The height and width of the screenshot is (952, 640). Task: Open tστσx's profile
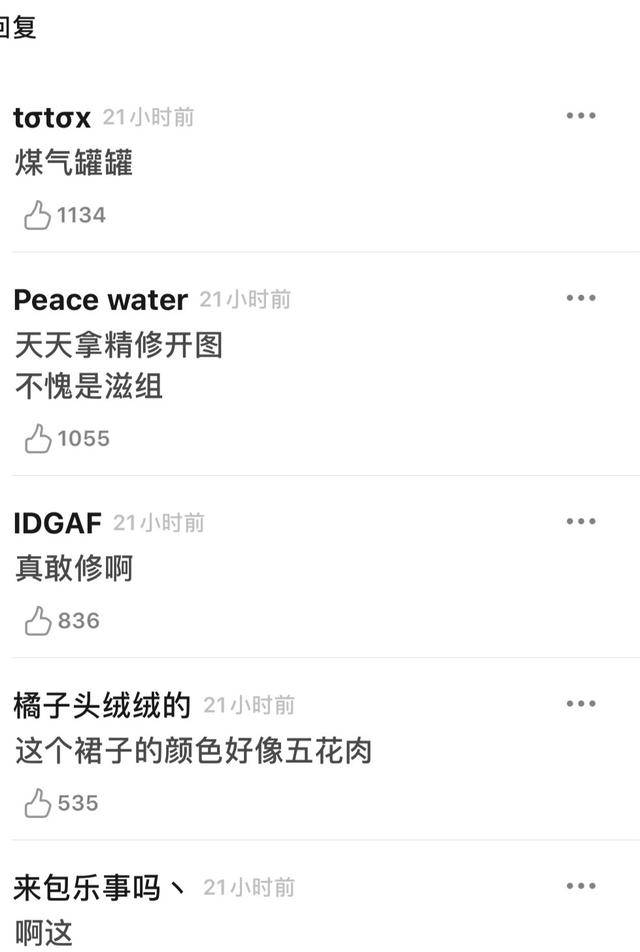[52, 118]
